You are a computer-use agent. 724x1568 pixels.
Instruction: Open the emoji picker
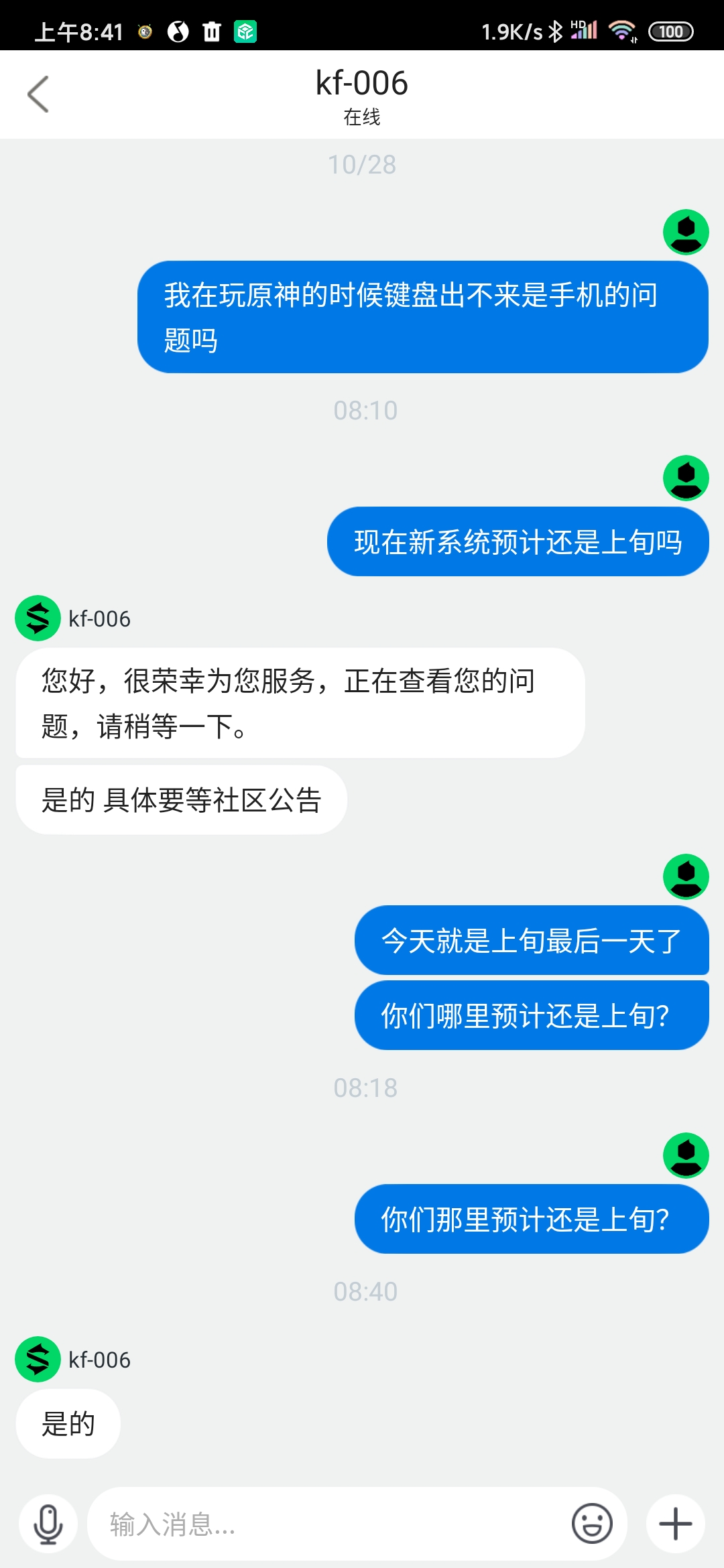(x=592, y=1524)
